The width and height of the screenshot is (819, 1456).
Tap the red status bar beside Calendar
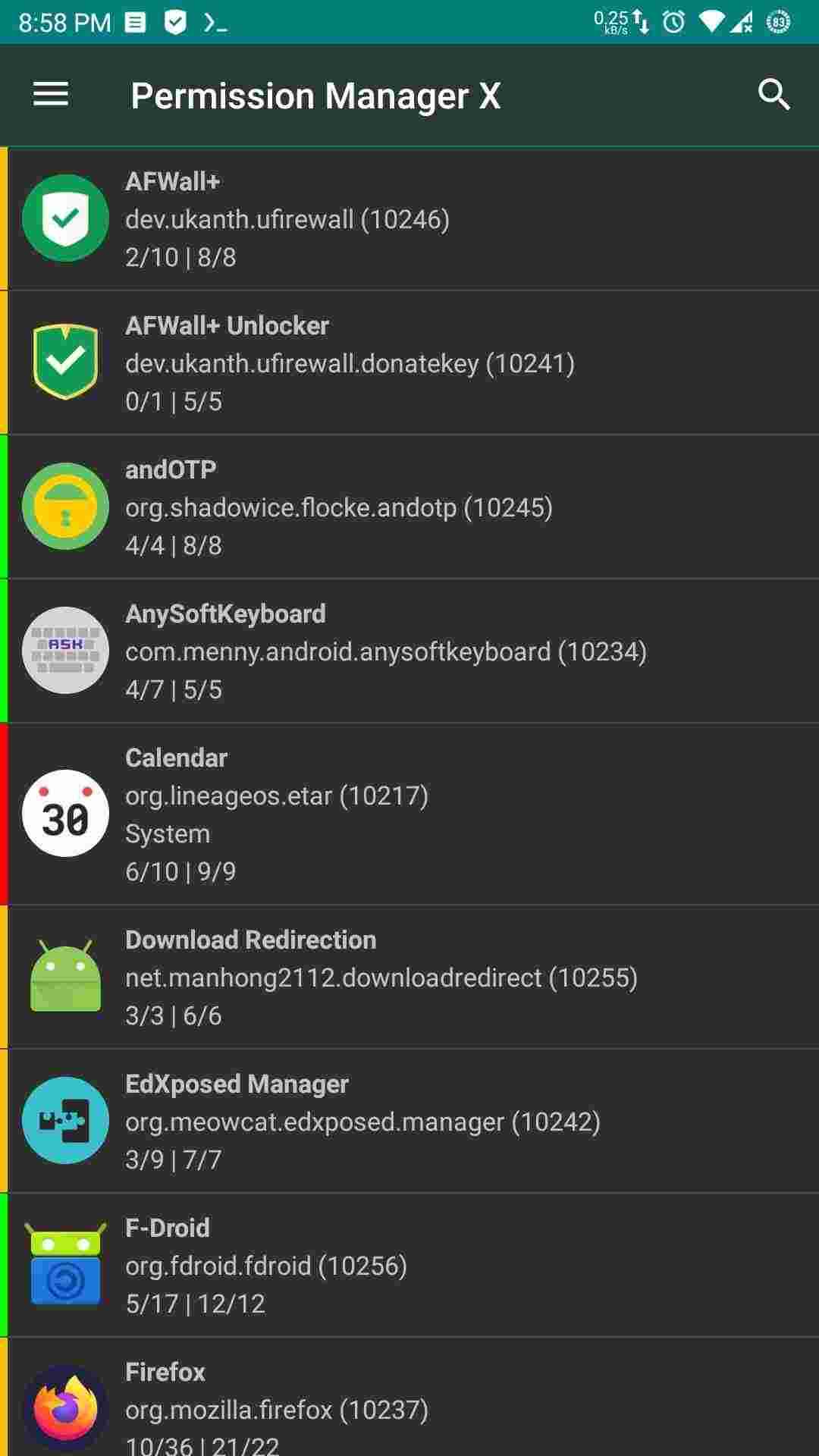point(5,813)
